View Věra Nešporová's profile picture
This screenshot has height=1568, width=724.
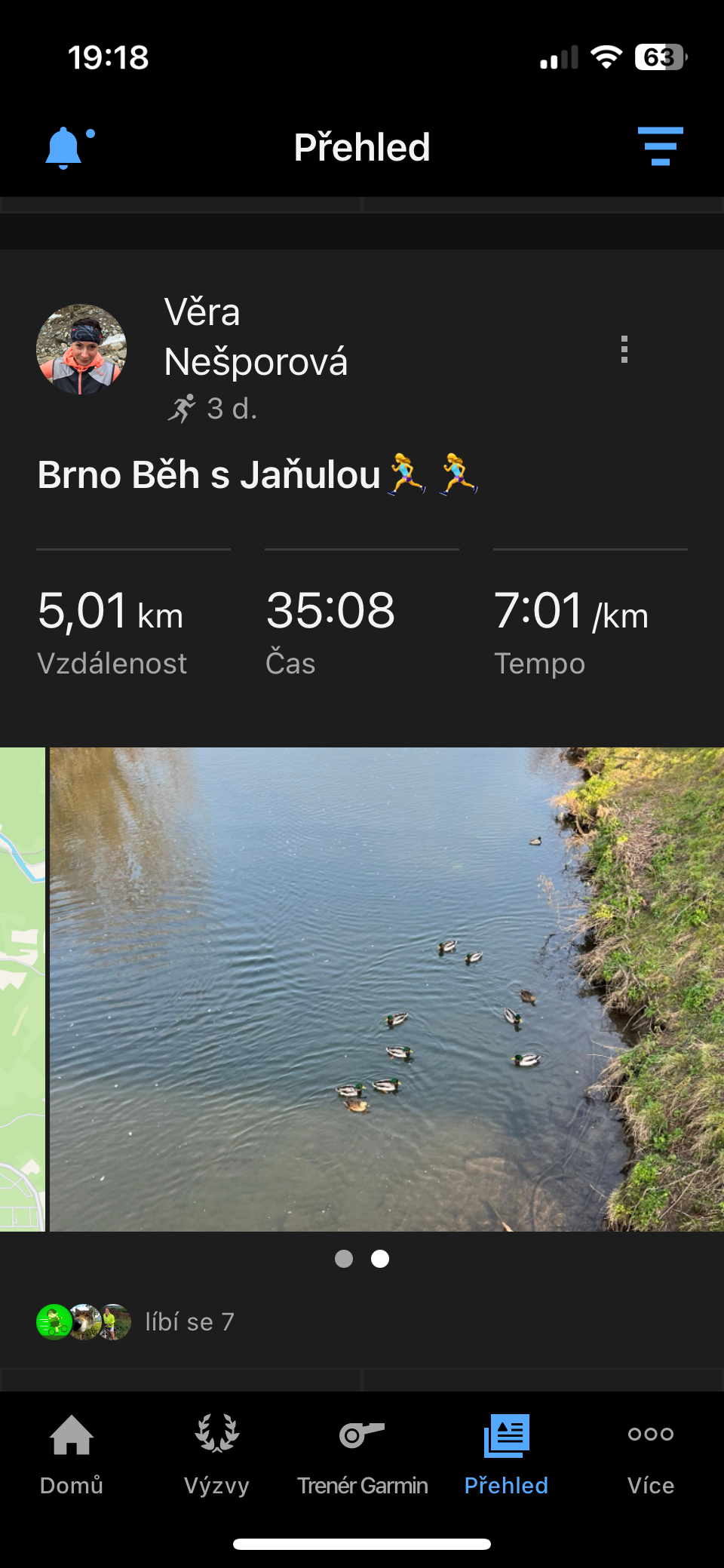[81, 349]
